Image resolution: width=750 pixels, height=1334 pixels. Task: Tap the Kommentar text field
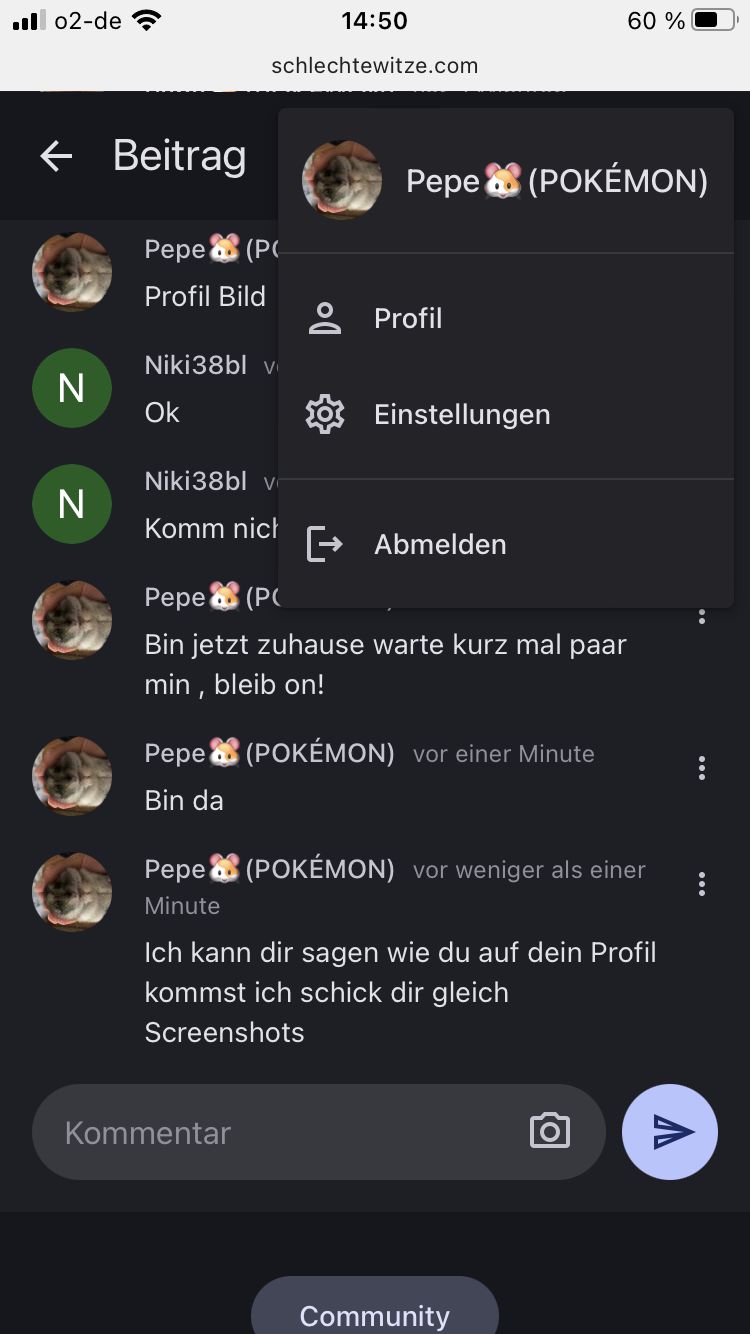coord(280,1132)
